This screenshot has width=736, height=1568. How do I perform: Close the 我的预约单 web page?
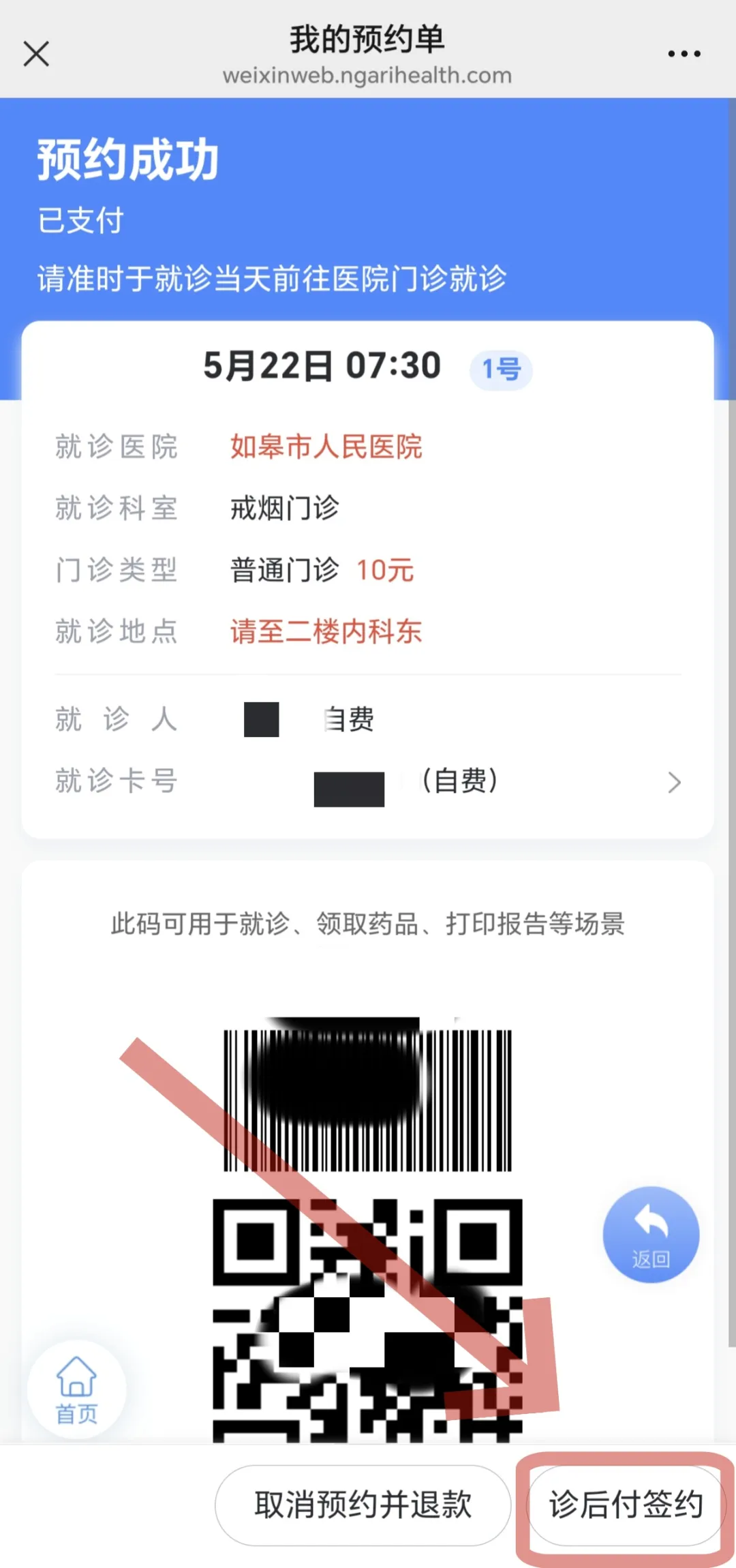coord(36,53)
